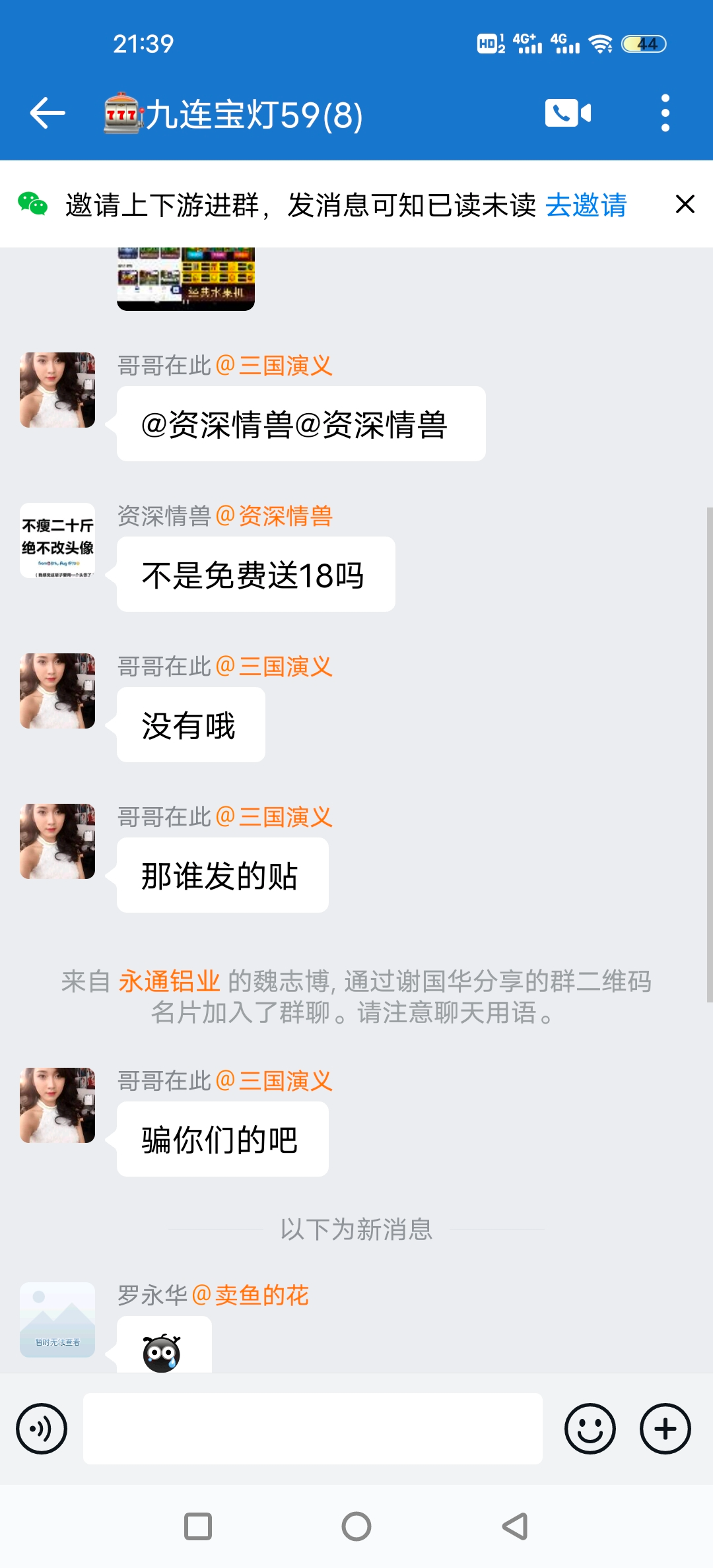
Task: Tap the WeChat logo in the banner
Action: (31, 205)
